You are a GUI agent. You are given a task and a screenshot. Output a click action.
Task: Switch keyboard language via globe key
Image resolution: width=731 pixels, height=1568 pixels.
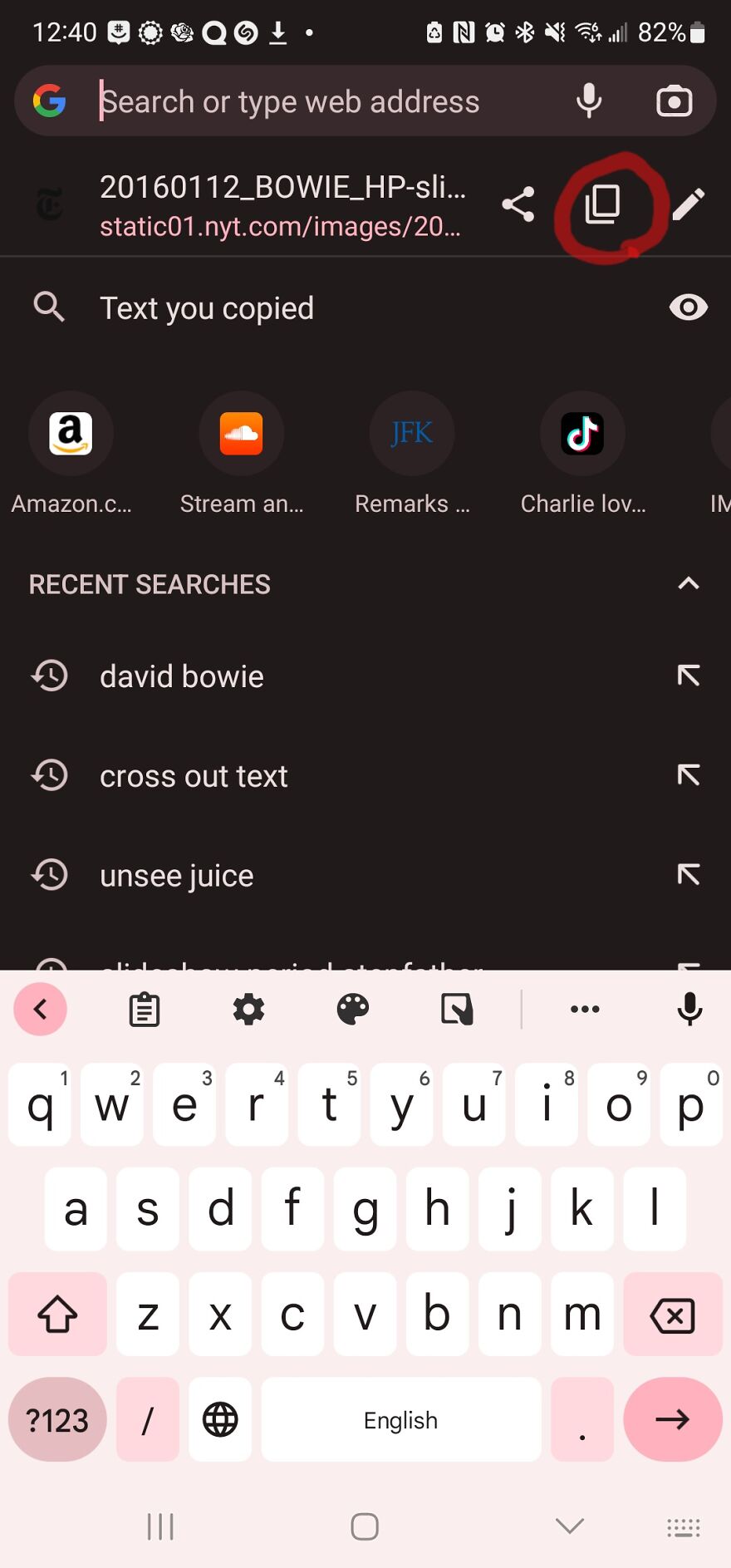[219, 1419]
